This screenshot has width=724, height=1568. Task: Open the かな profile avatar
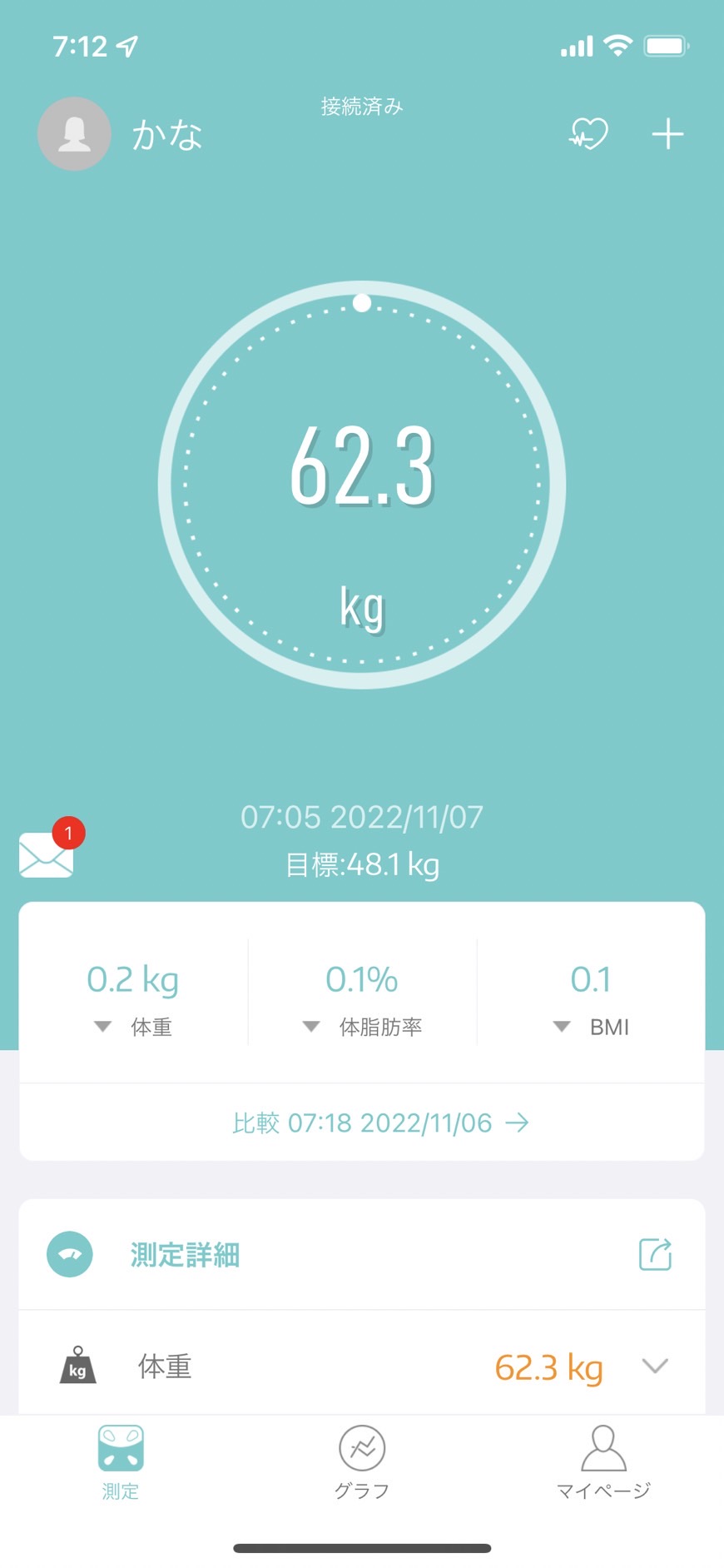click(x=74, y=133)
